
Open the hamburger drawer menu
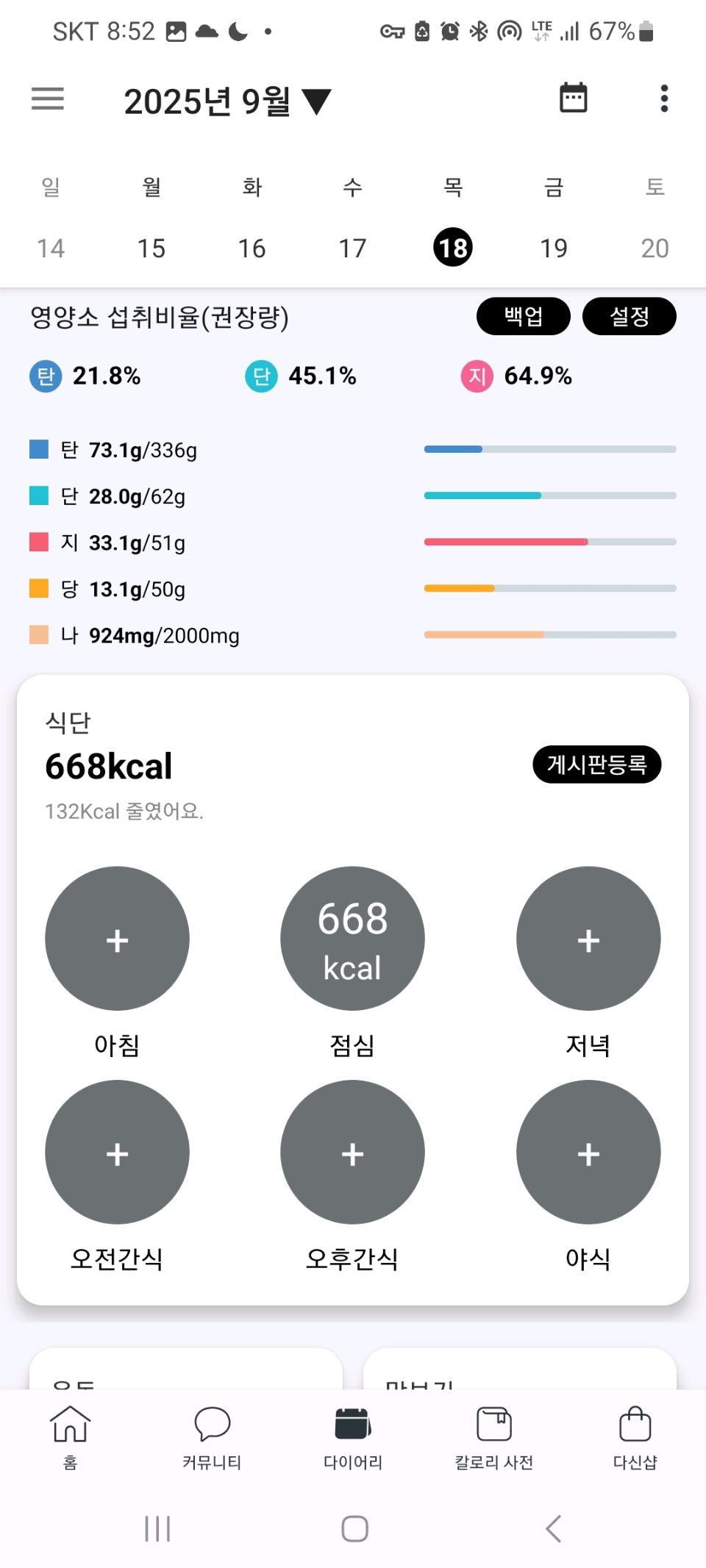click(x=48, y=99)
